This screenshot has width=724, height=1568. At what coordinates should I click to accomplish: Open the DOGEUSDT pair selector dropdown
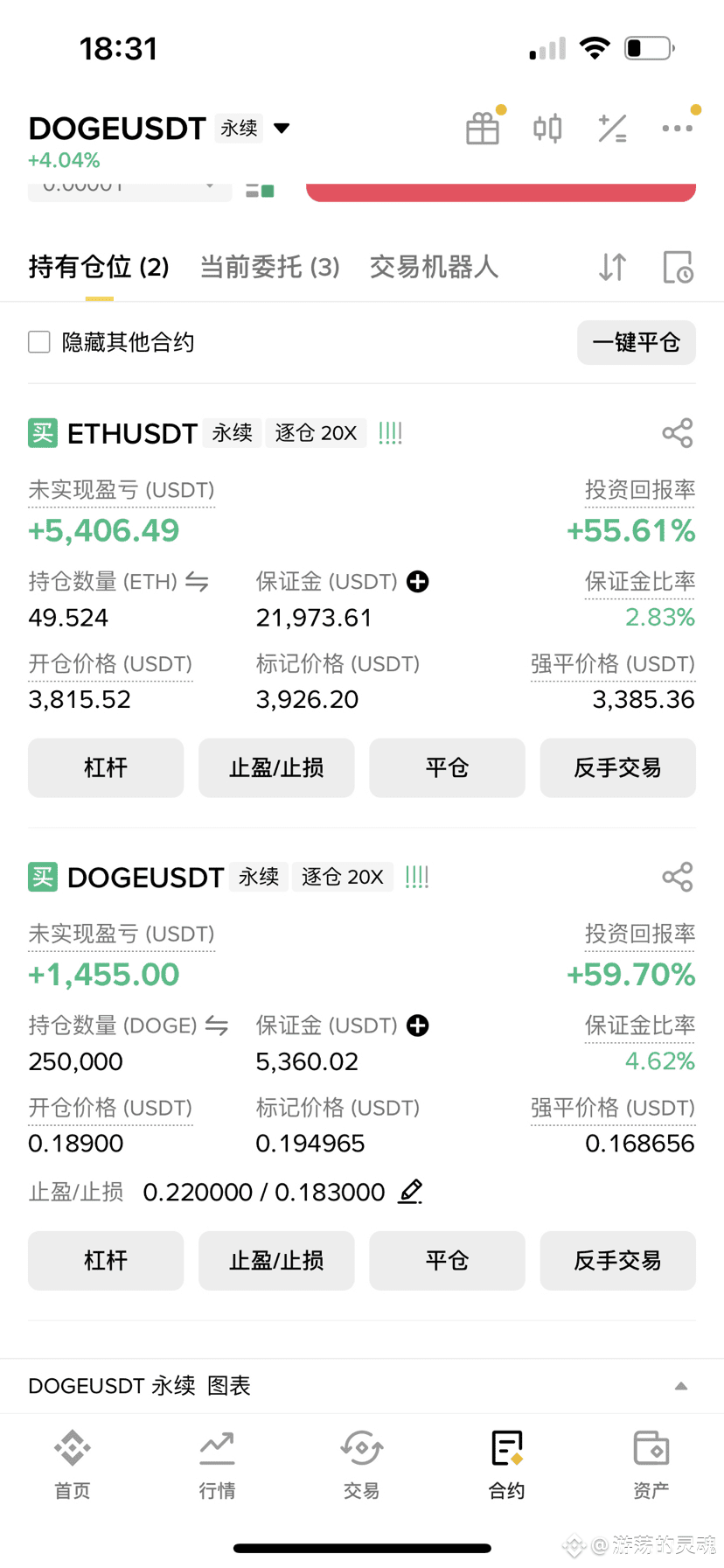(x=282, y=129)
